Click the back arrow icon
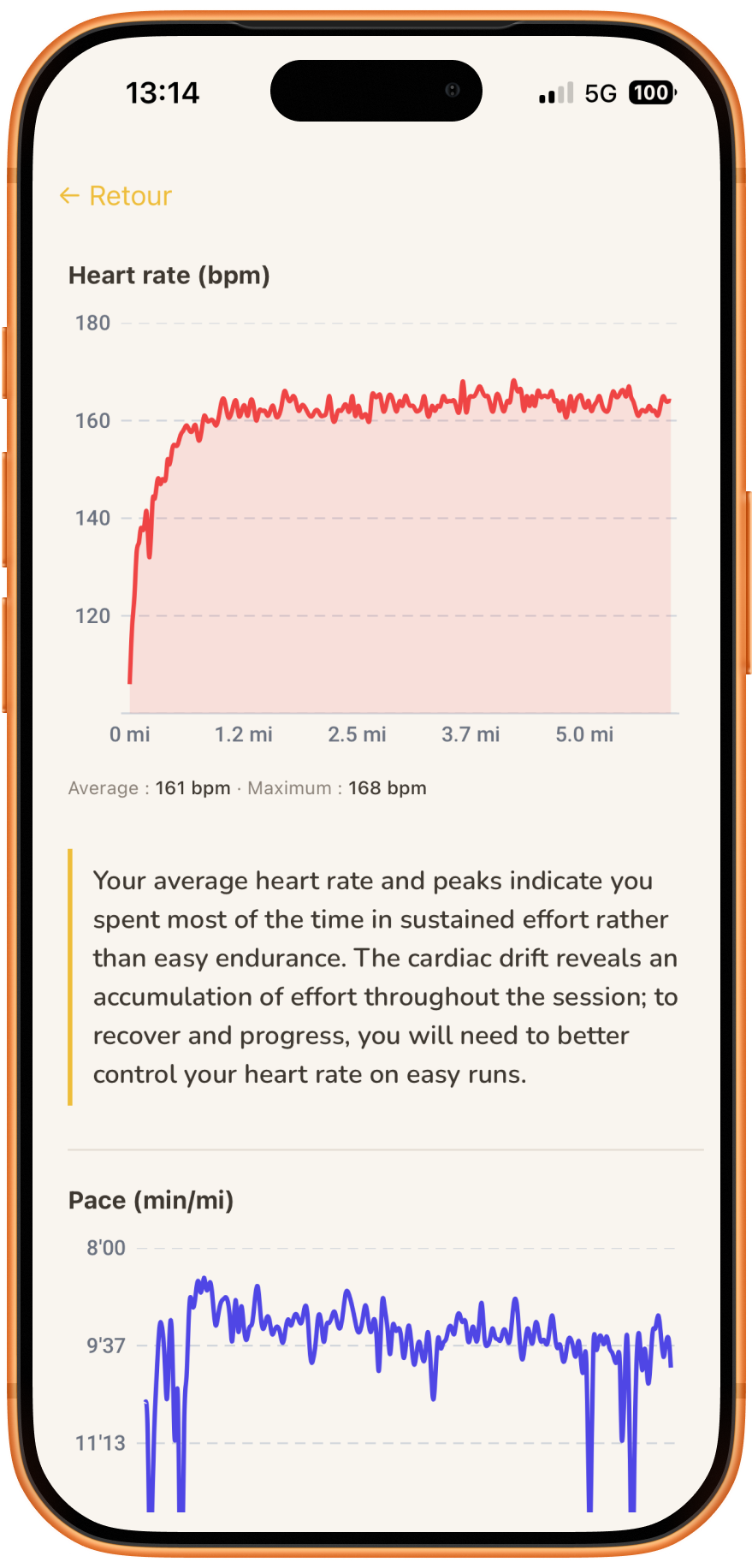This screenshot has height=1568, width=752. 70,196
